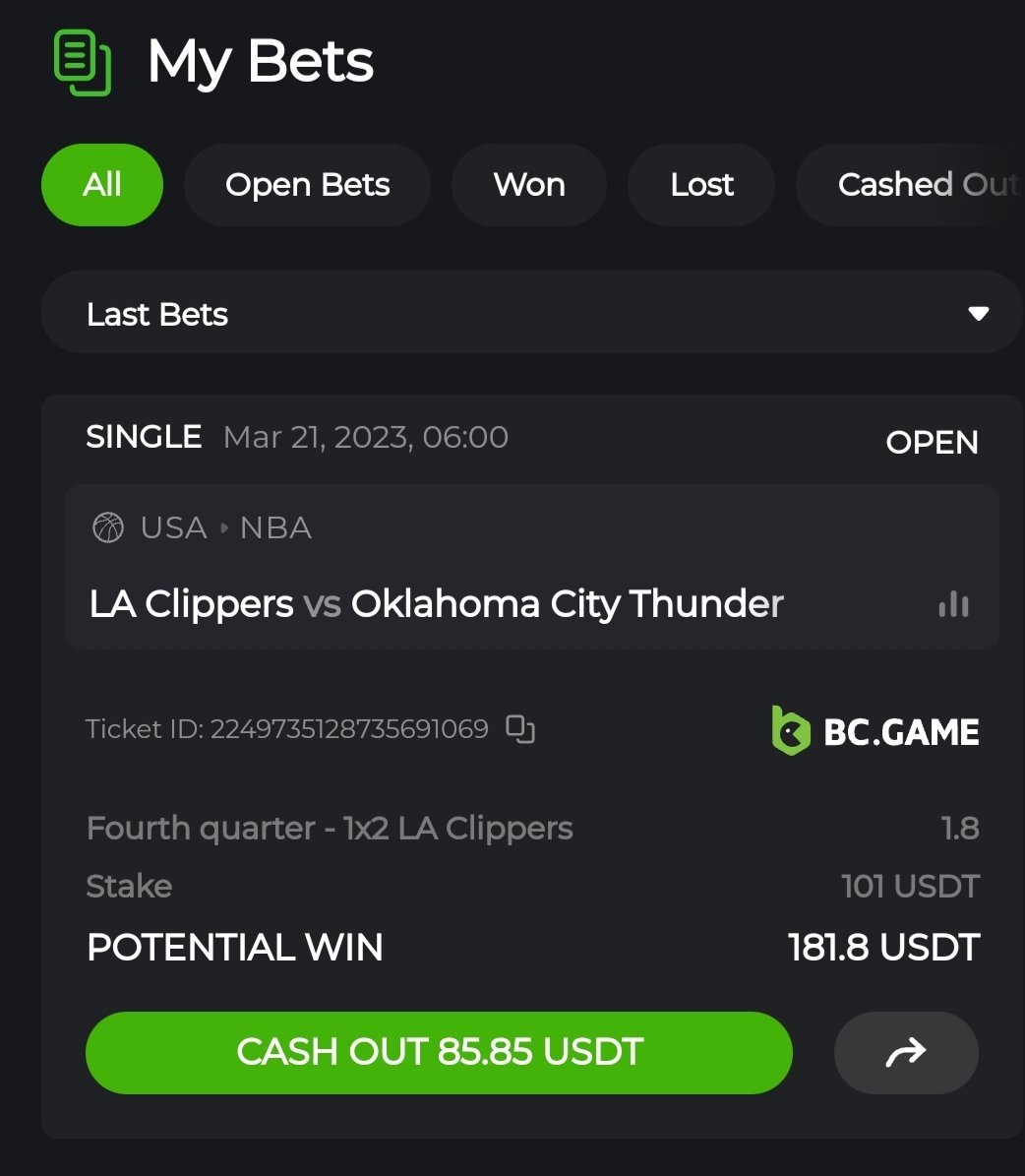
Task: Show Lost bets
Action: [x=701, y=185]
